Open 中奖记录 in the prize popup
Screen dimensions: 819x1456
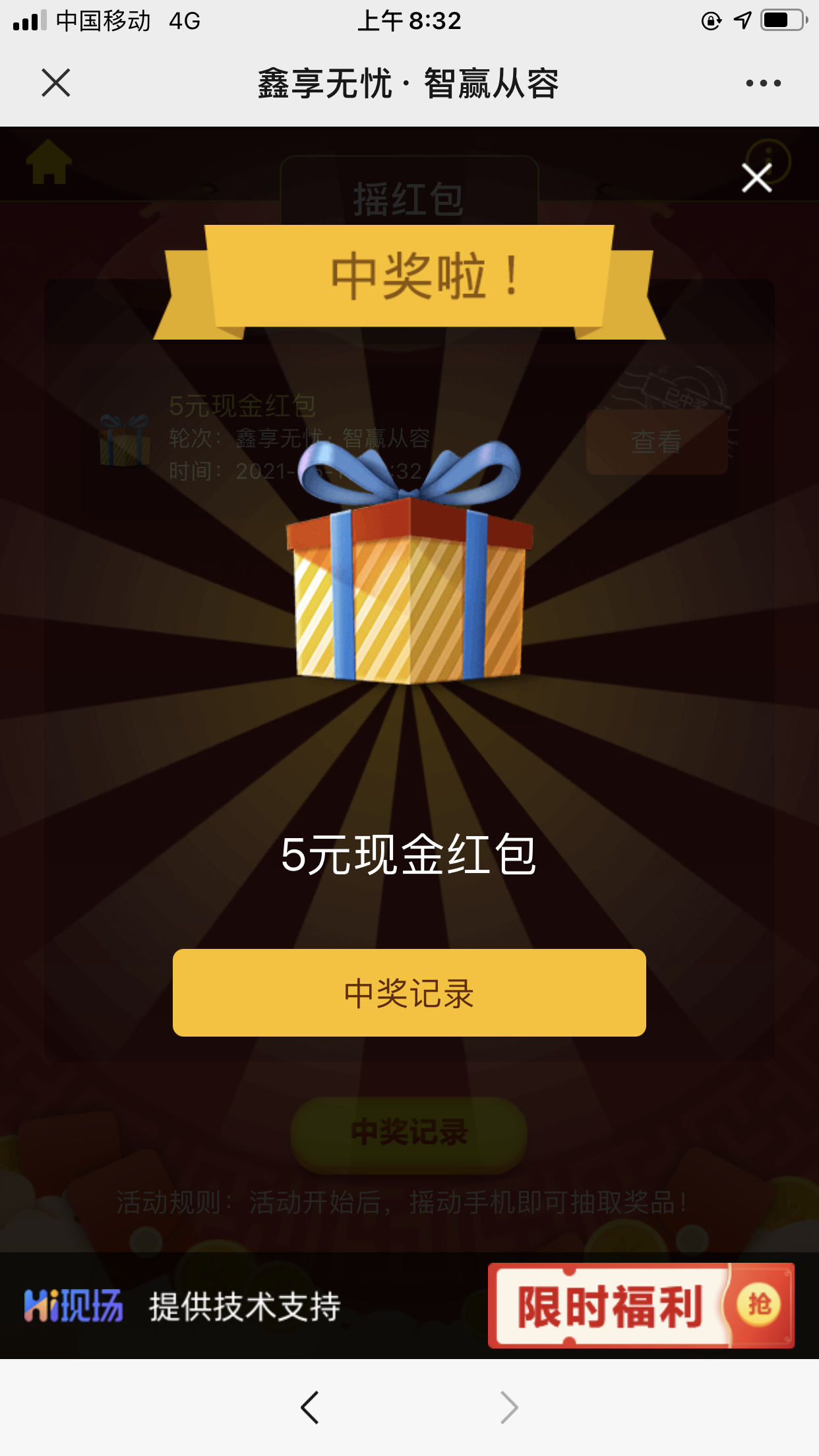click(409, 992)
